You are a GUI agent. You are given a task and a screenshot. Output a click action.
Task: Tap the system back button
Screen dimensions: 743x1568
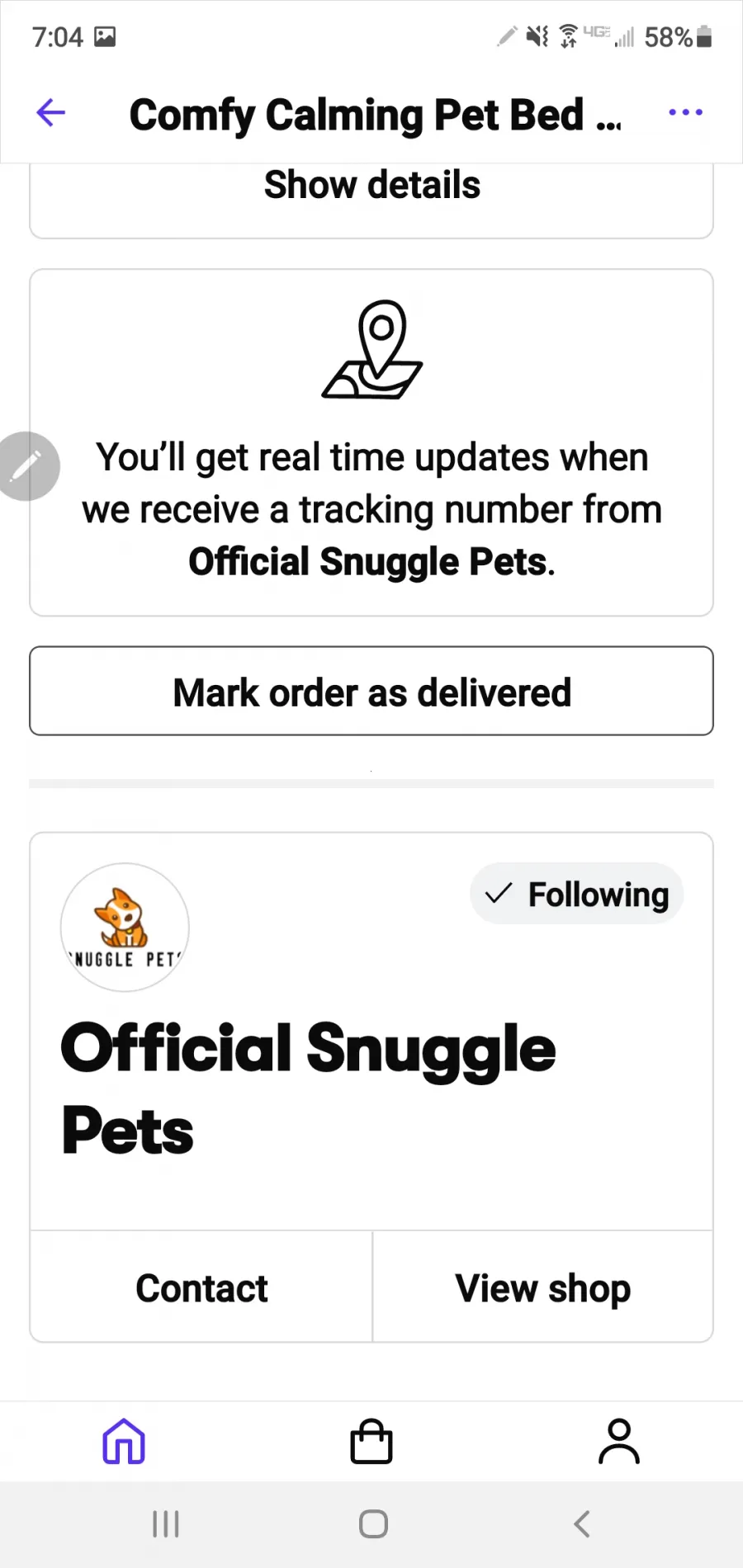pyautogui.click(x=582, y=1524)
